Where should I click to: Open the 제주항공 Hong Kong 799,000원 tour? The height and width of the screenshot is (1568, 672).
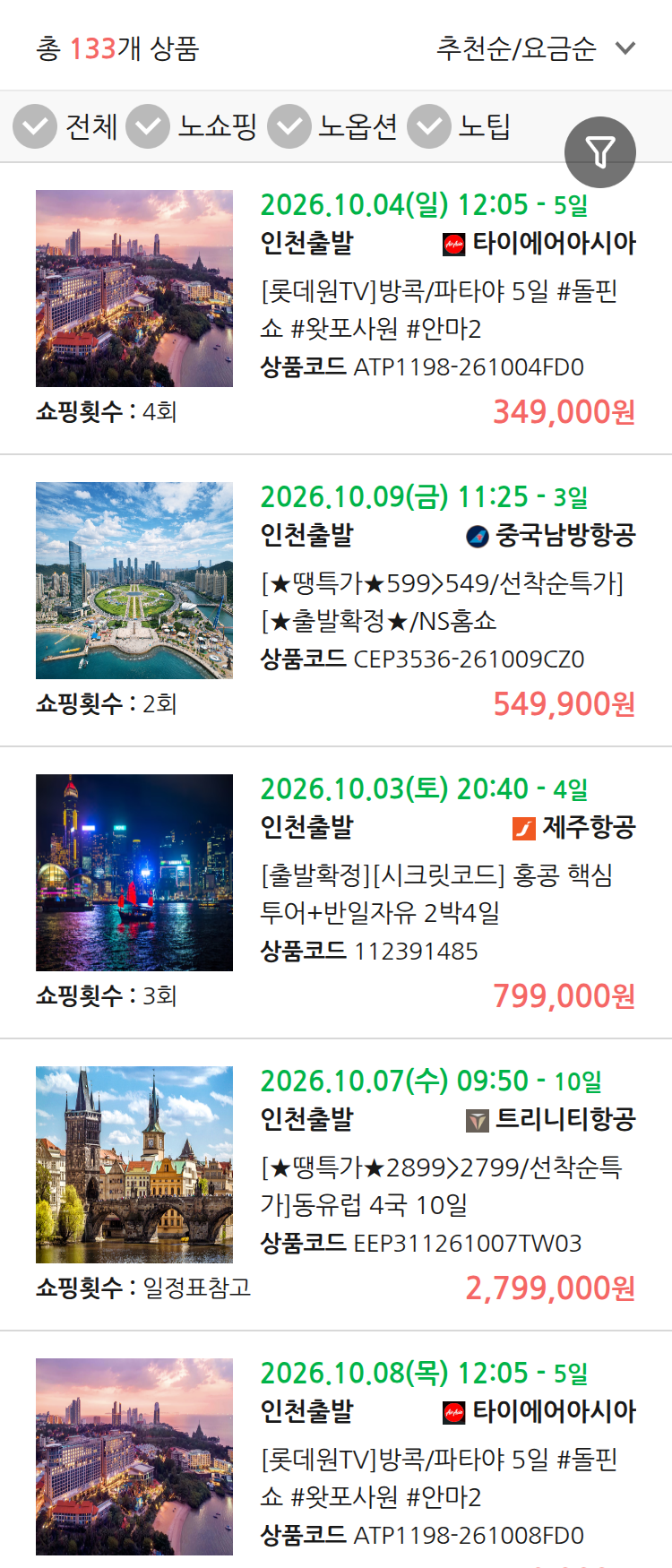[x=336, y=892]
